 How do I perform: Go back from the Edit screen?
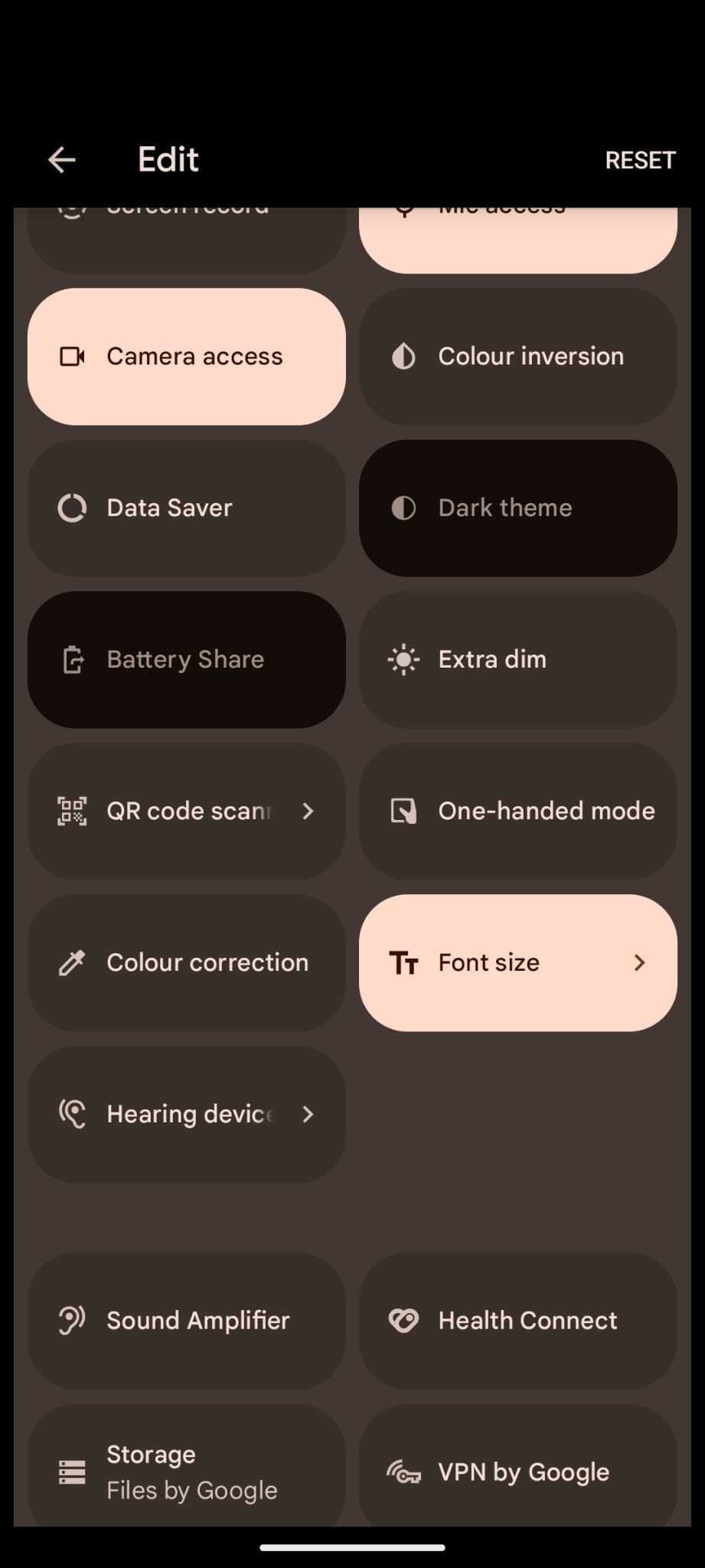61,160
